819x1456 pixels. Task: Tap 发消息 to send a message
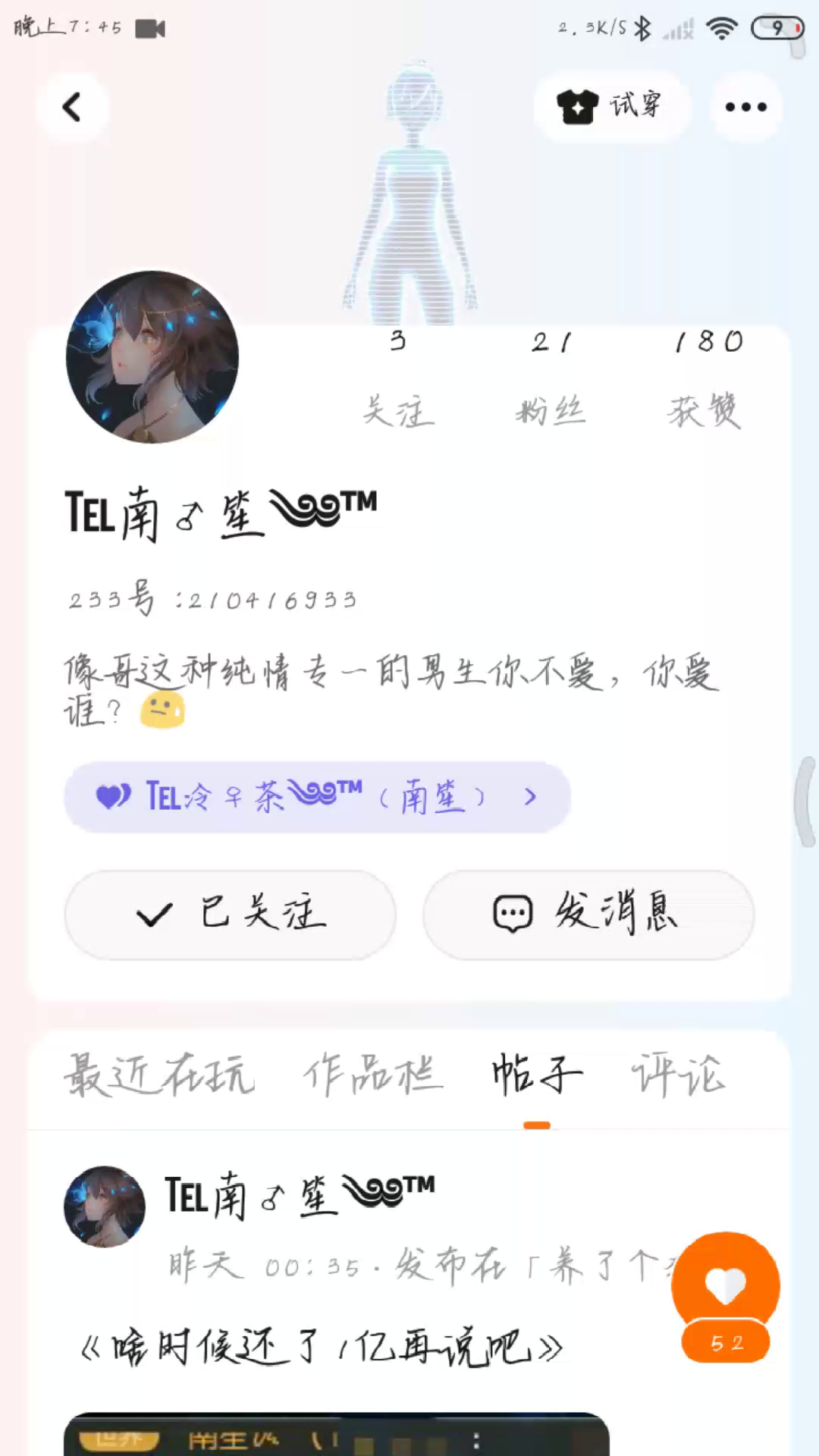click(588, 915)
